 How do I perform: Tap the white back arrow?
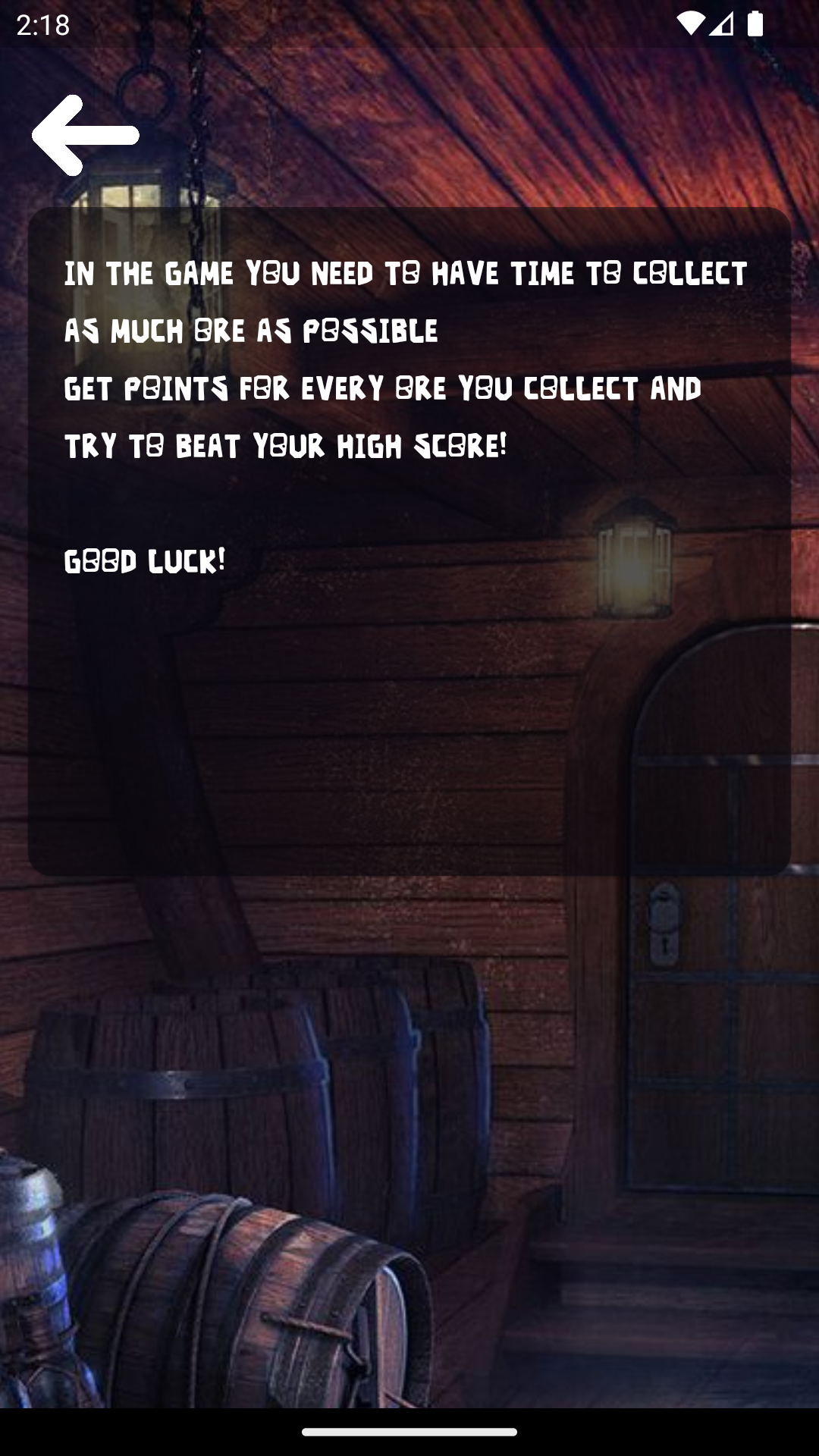pyautogui.click(x=85, y=135)
